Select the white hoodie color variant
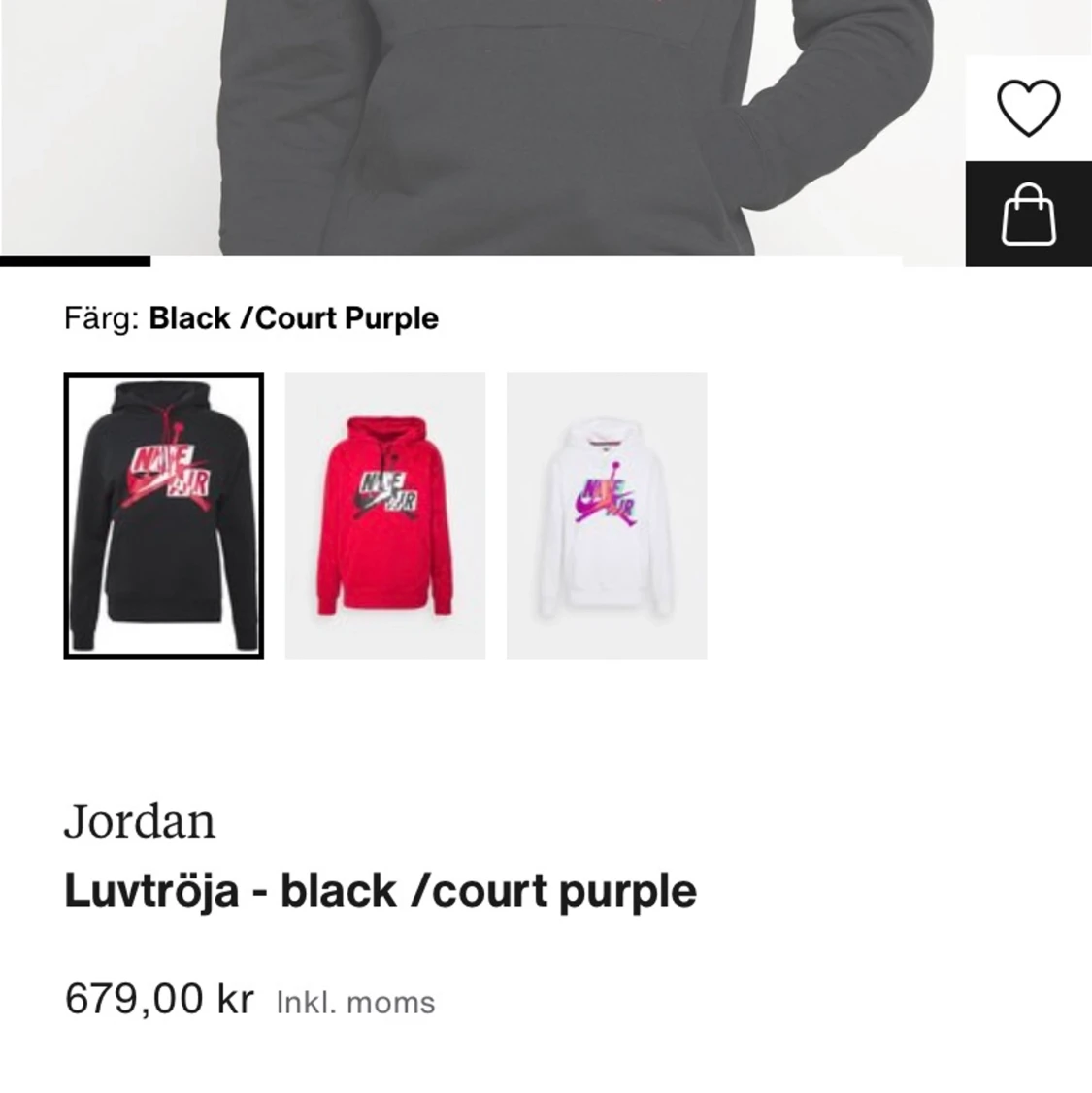This screenshot has width=1092, height=1093. coord(607,515)
